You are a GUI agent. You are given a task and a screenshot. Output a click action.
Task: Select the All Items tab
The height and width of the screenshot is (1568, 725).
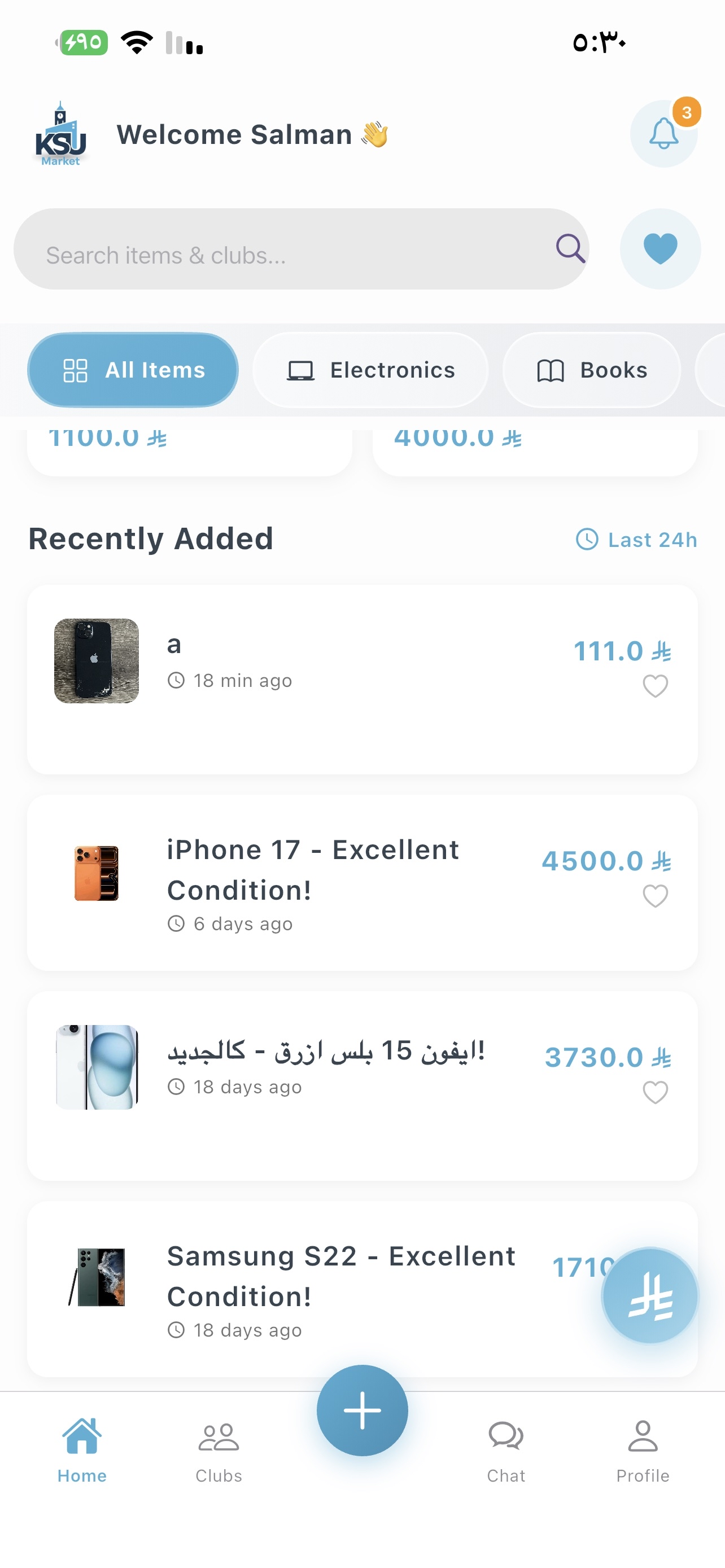point(133,370)
